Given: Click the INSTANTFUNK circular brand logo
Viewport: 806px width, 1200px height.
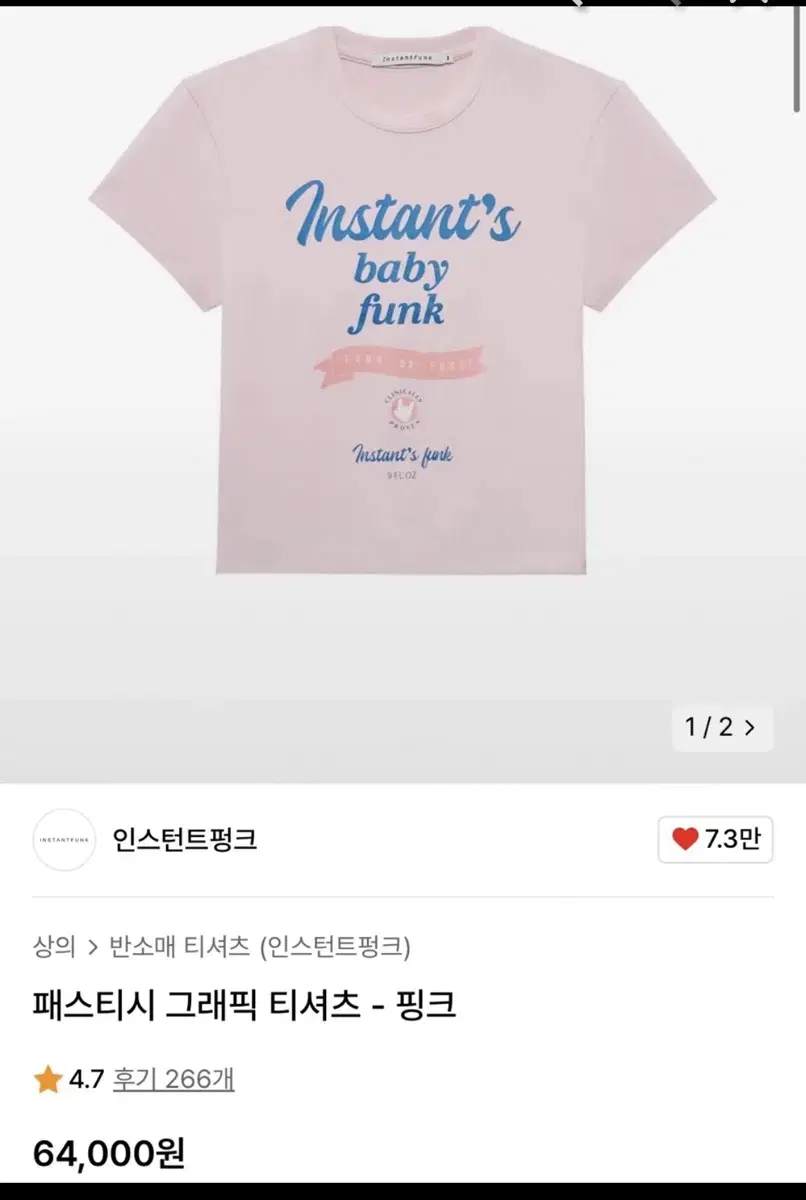Looking at the screenshot, I should (x=64, y=841).
